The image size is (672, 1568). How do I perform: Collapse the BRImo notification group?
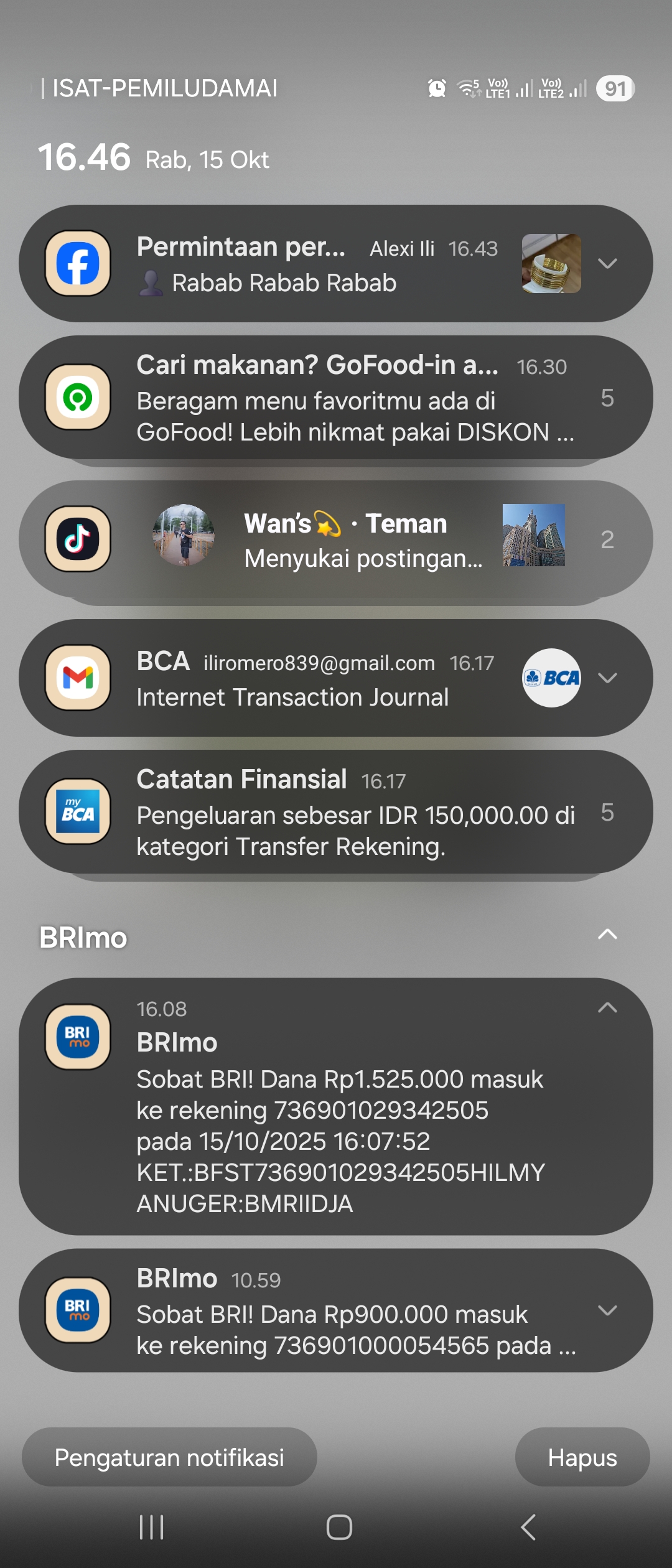click(x=607, y=934)
